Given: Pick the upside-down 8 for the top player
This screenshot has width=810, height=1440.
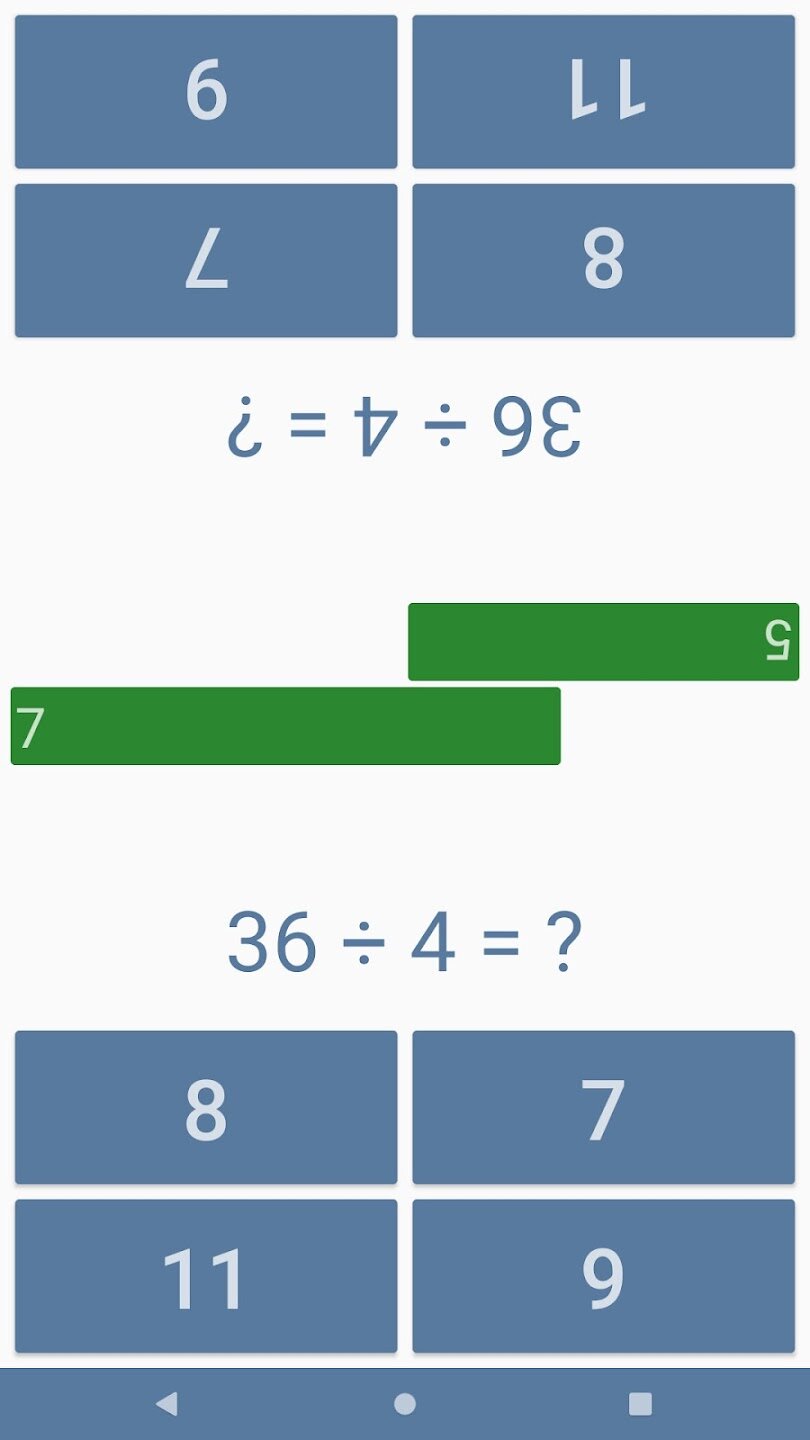Looking at the screenshot, I should pyautogui.click(x=603, y=260).
